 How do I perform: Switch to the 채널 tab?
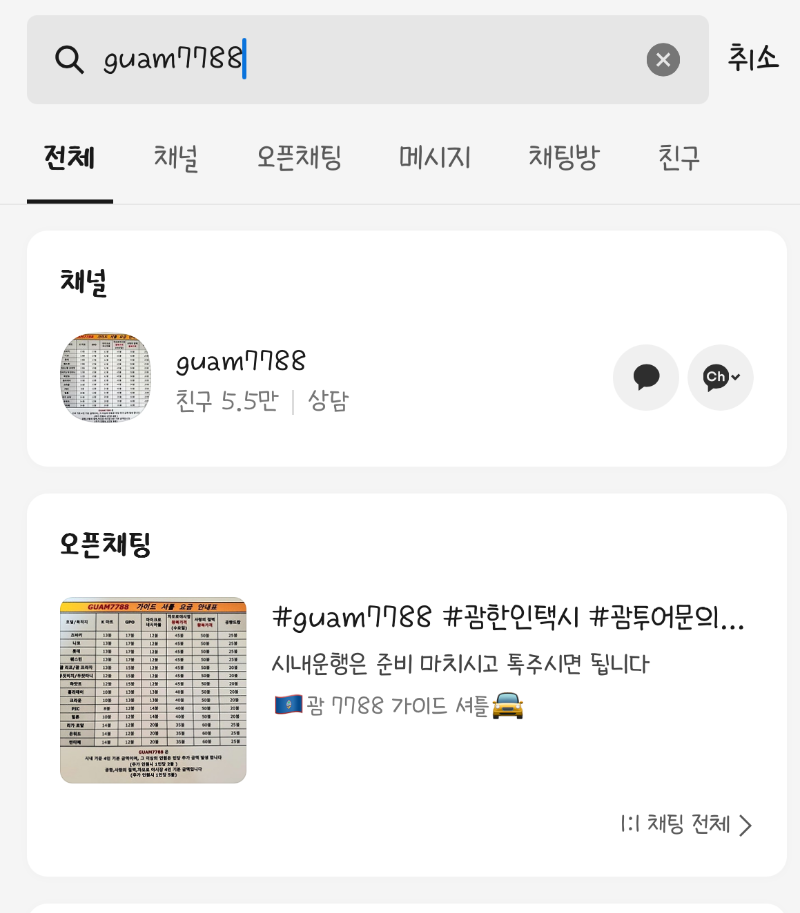(x=176, y=158)
